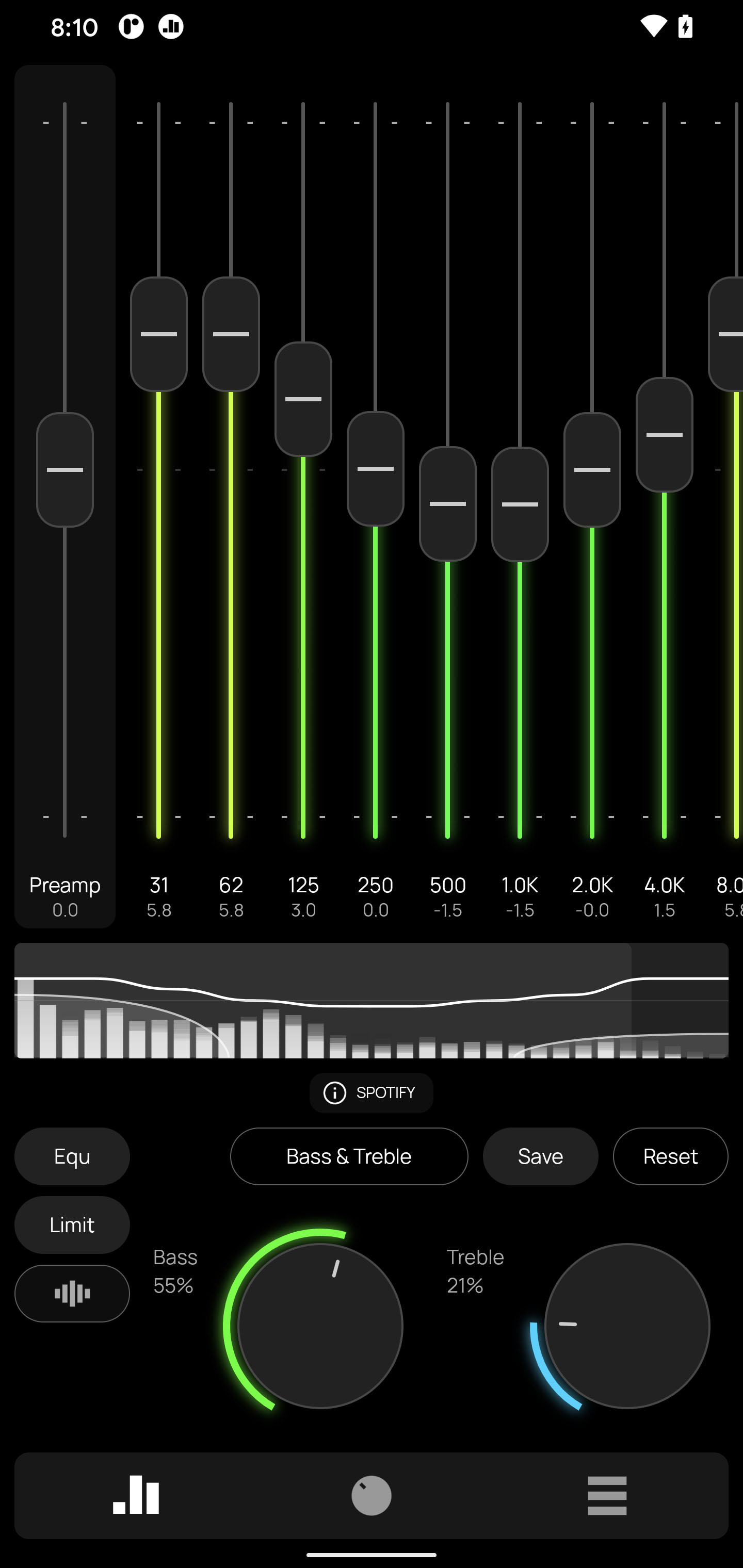
Task: Reset the equalizer settings
Action: coord(670,1156)
